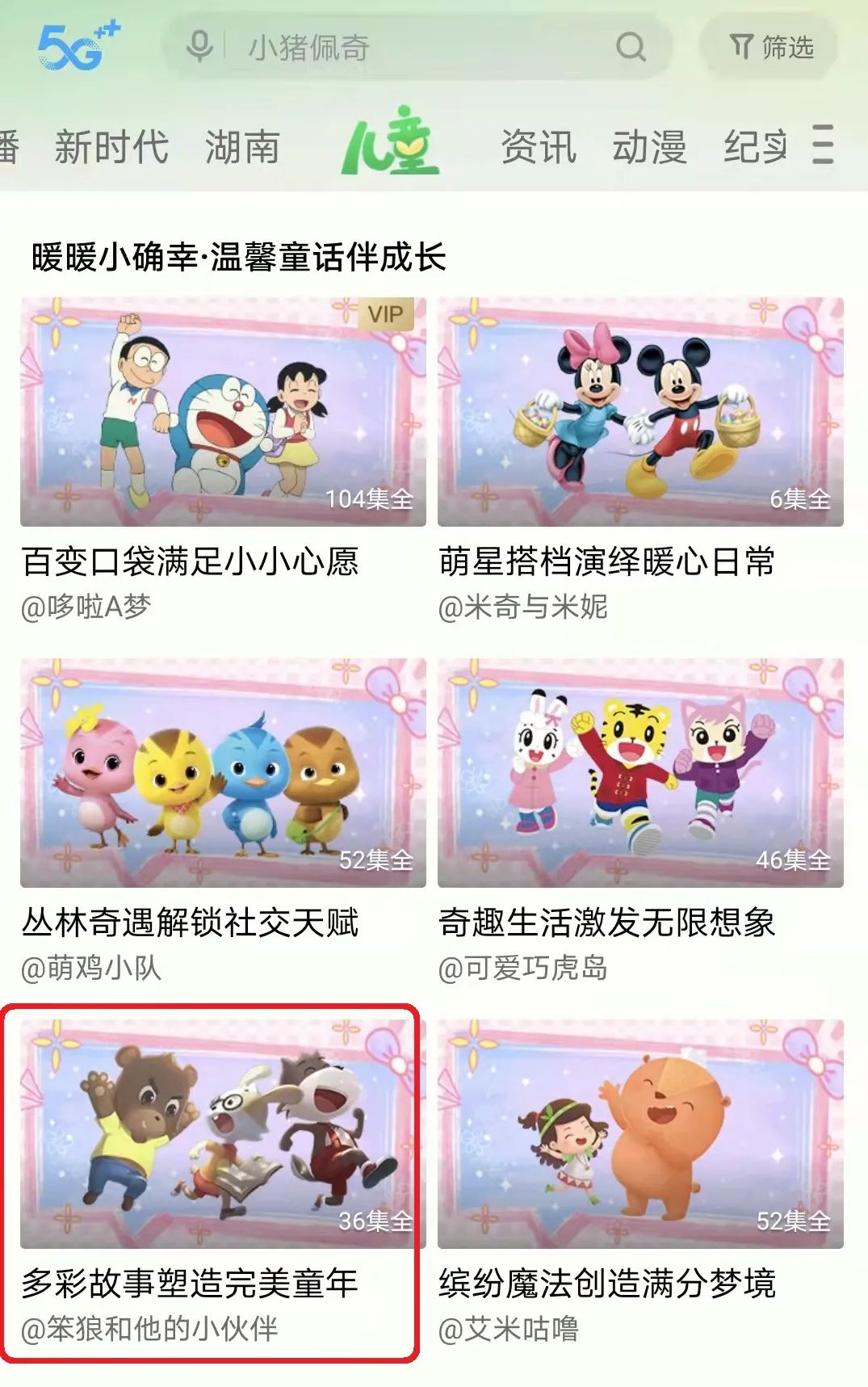Switch to the 湖南 tab
868x1387 pixels.
(x=241, y=147)
